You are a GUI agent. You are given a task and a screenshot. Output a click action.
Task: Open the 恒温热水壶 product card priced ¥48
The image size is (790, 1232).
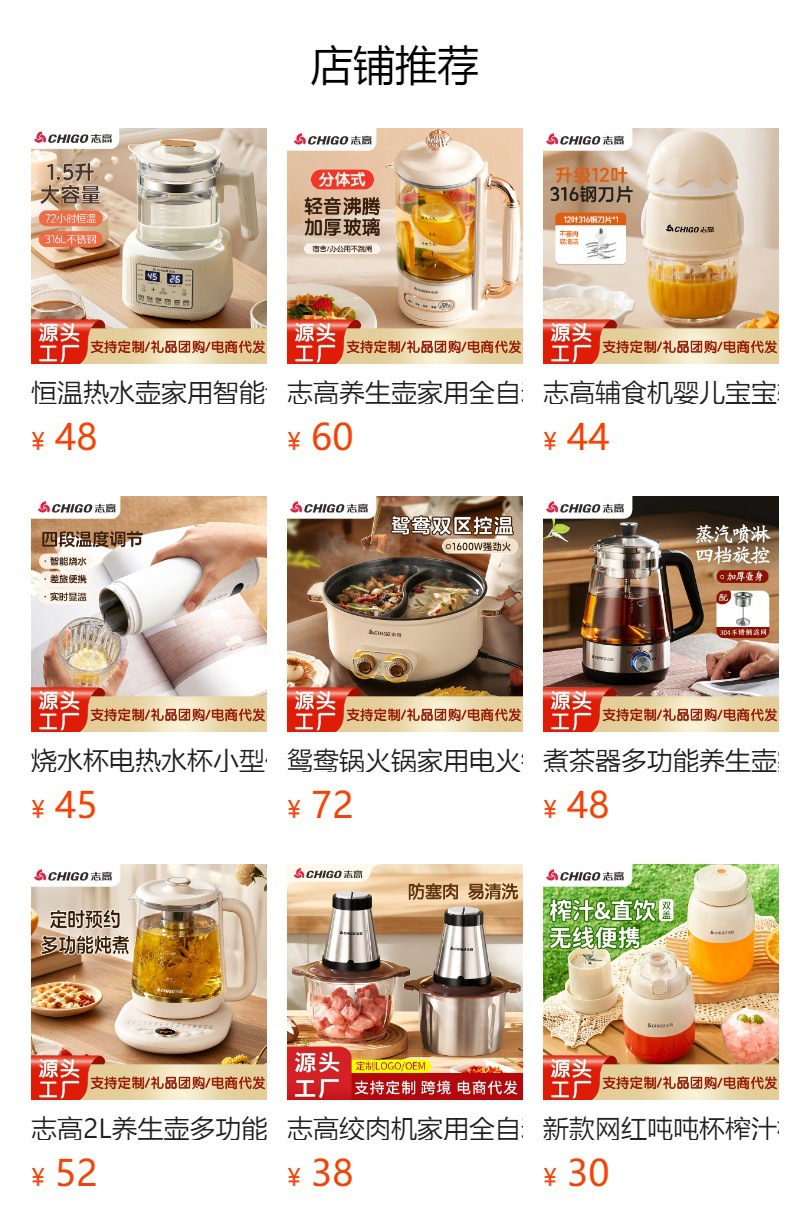click(x=149, y=292)
